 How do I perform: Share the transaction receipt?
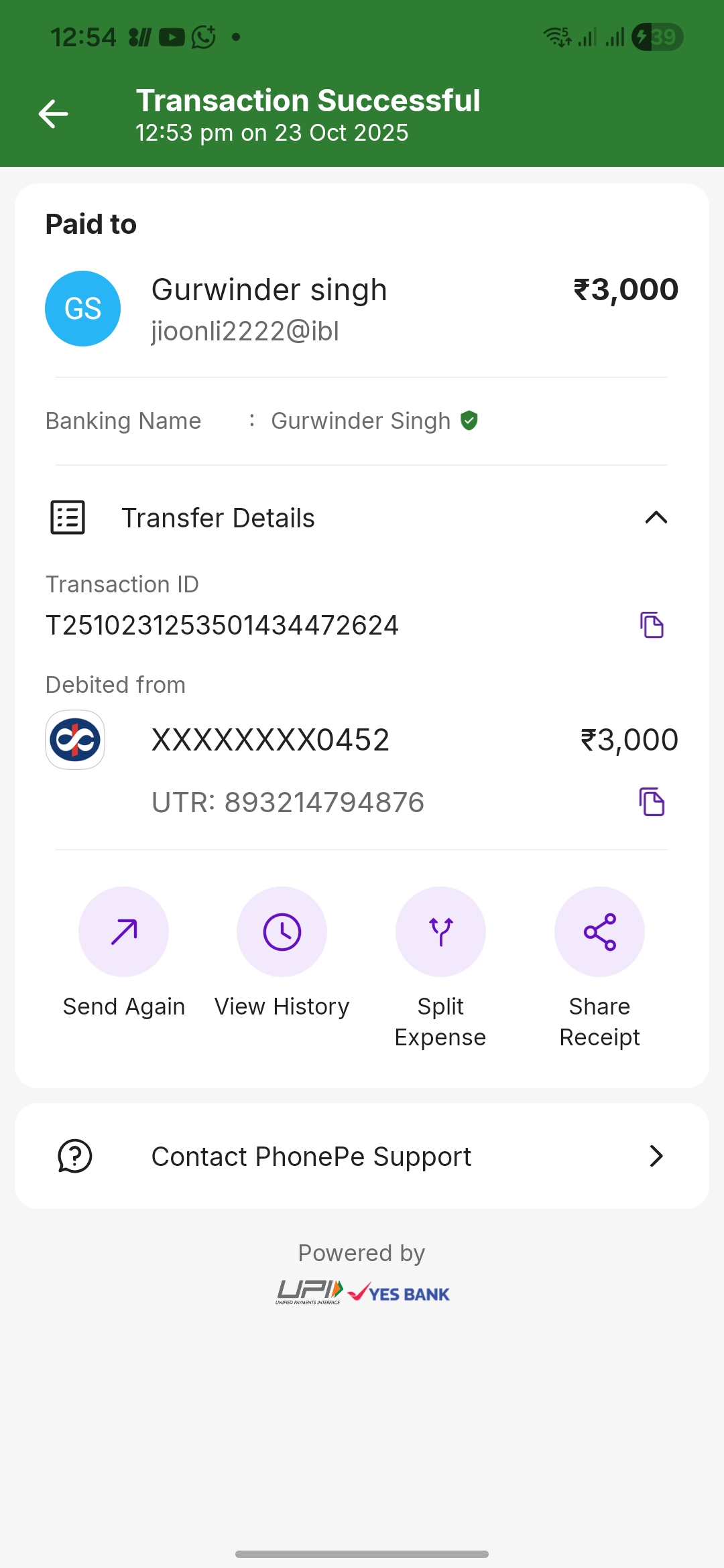pos(599,932)
